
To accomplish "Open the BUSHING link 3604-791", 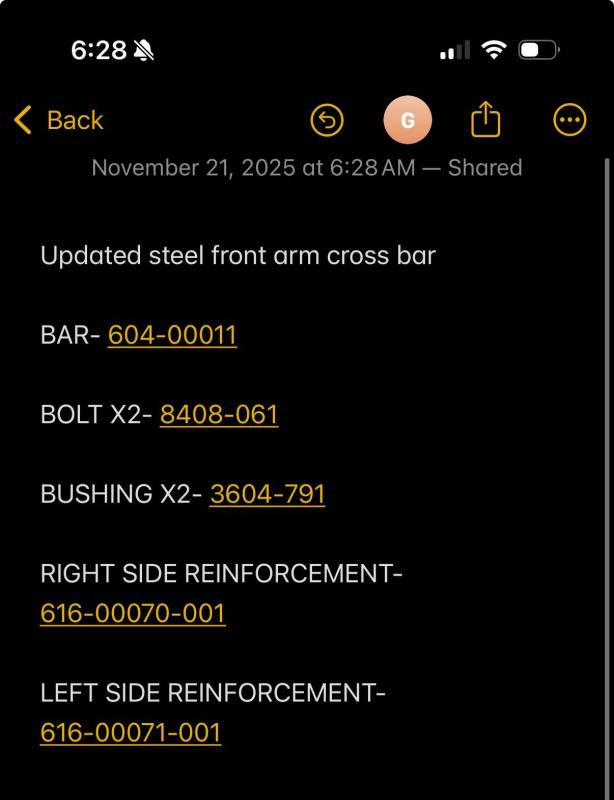I will coord(267,494).
